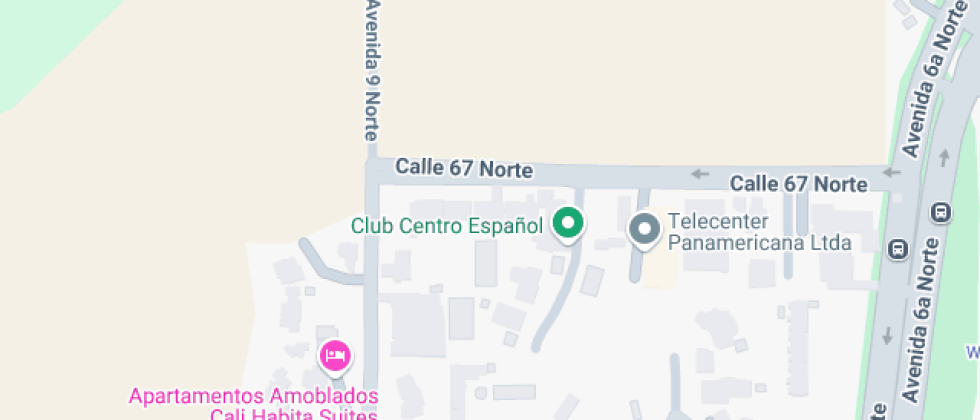Open the Club Centro Español map pin
Image resolution: width=980 pixels, height=420 pixels.
click(x=568, y=223)
